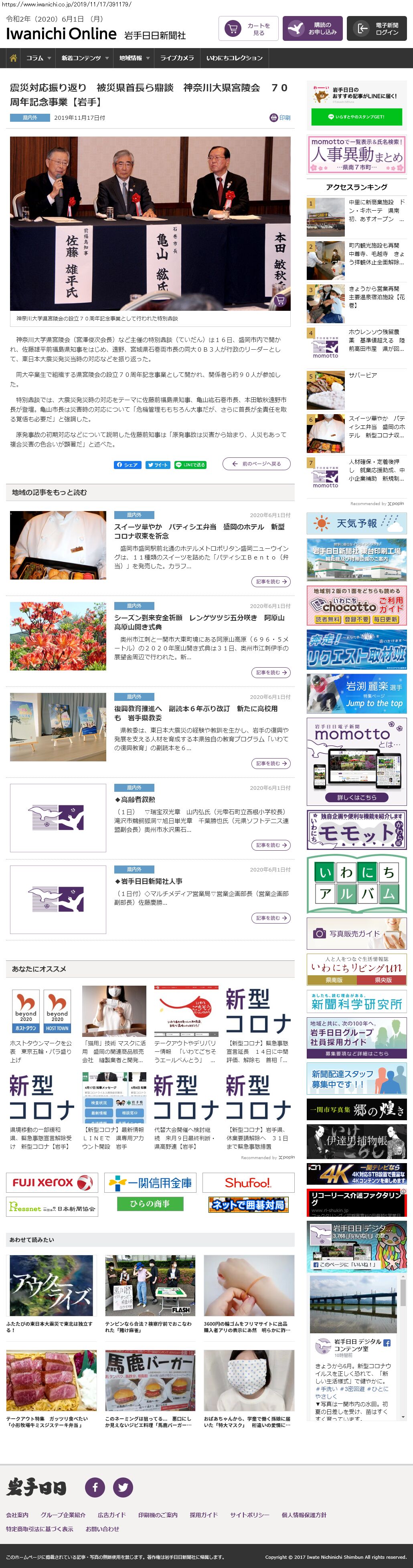413x1568 pixels.
Task: Tap the カートを見る button
Action: [248, 28]
